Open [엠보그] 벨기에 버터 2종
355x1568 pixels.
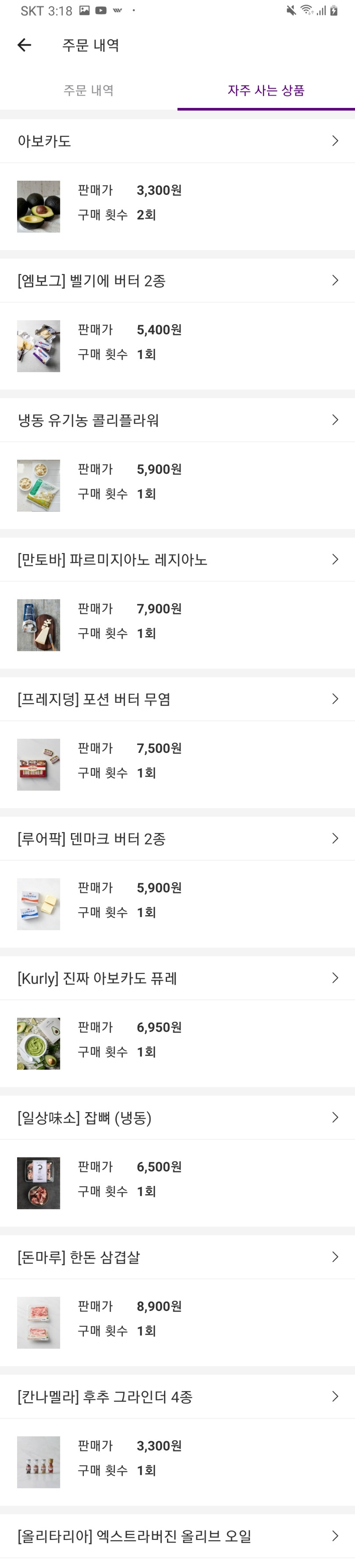(x=177, y=281)
